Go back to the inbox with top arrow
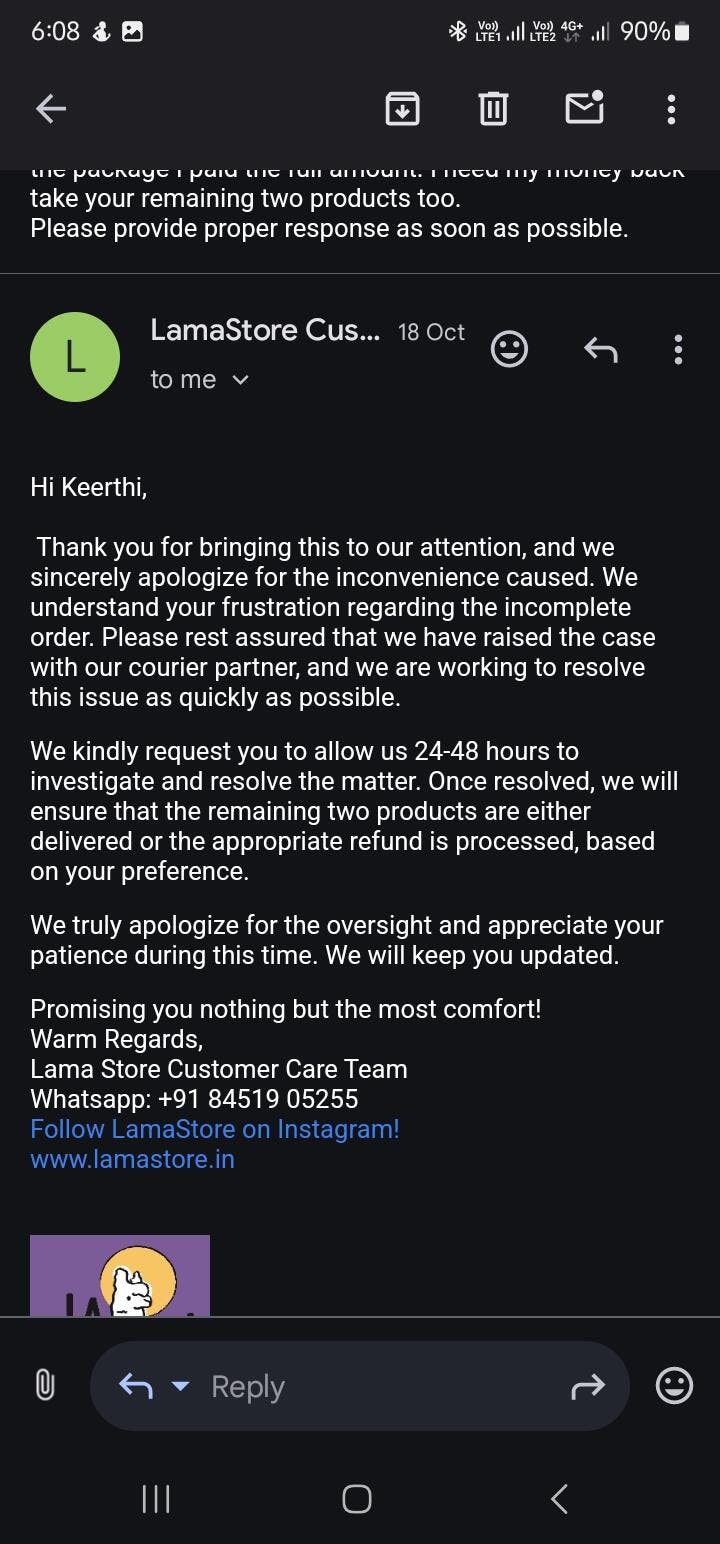720x1544 pixels. point(50,109)
